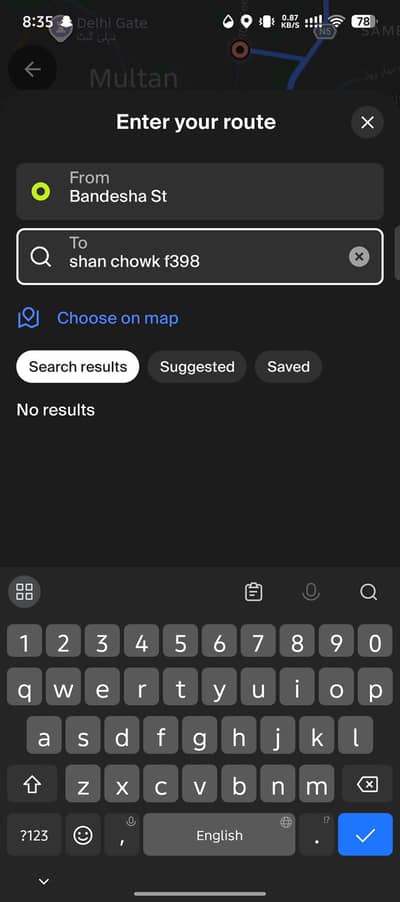Open the emoji keyboard
Viewport: 400px width, 902px height.
tap(83, 835)
